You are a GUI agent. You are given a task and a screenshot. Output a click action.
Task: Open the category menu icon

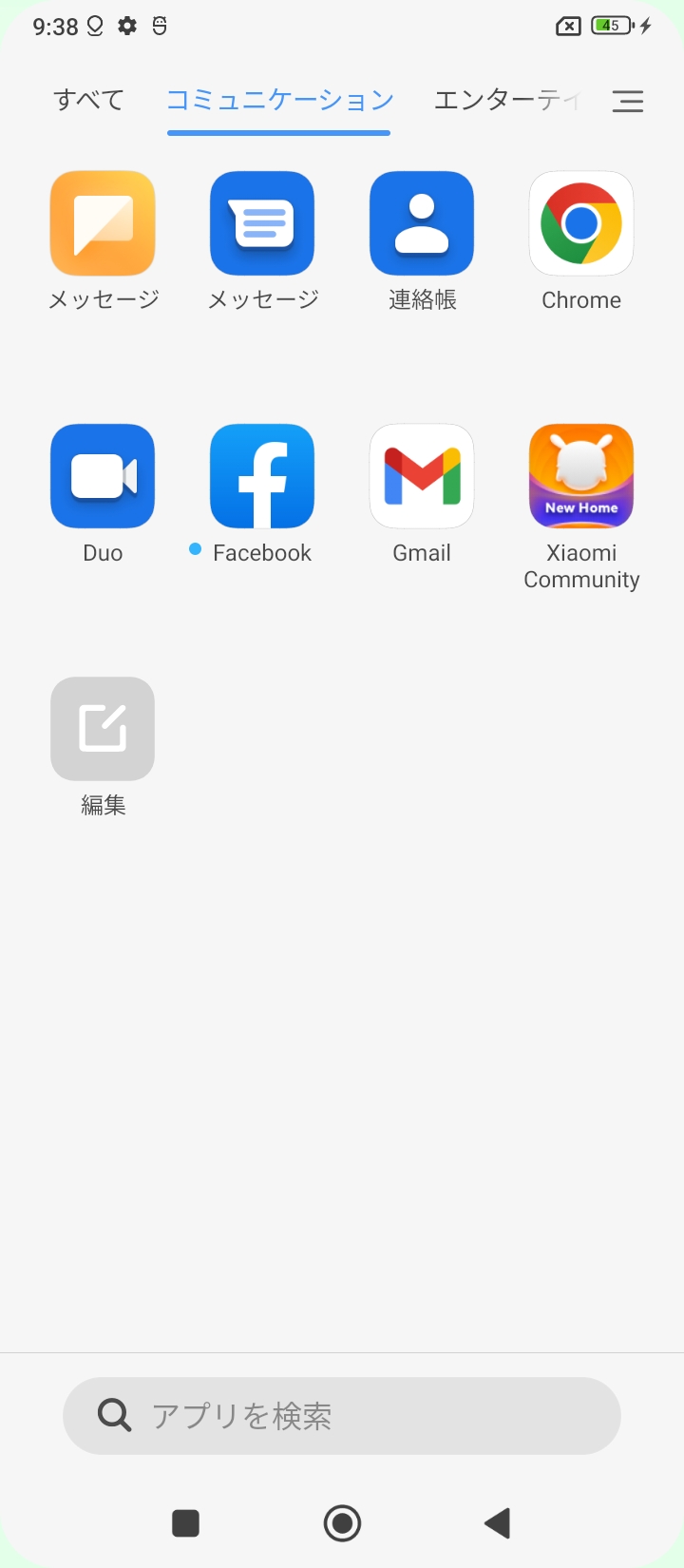(627, 101)
